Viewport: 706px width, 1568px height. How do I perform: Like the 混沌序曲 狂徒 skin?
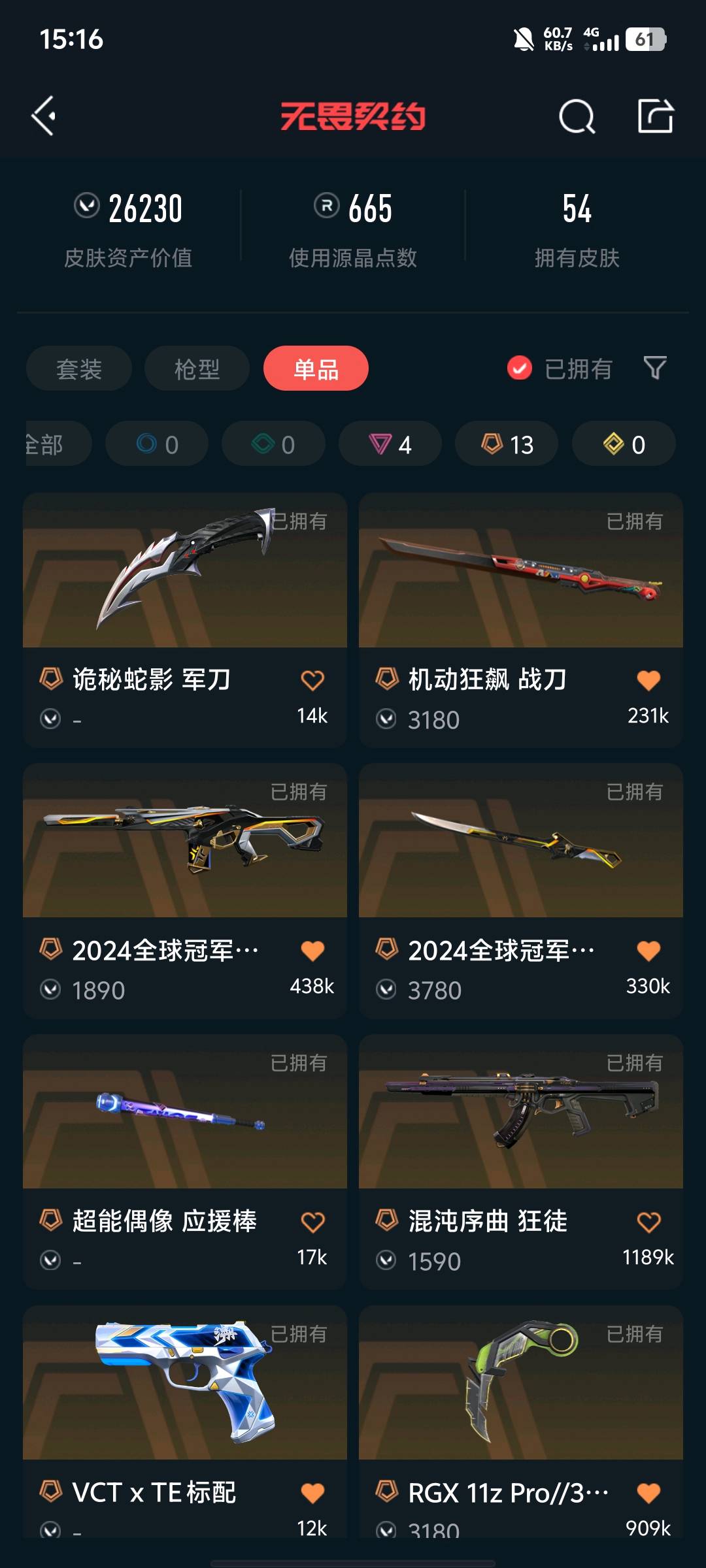click(x=648, y=1222)
